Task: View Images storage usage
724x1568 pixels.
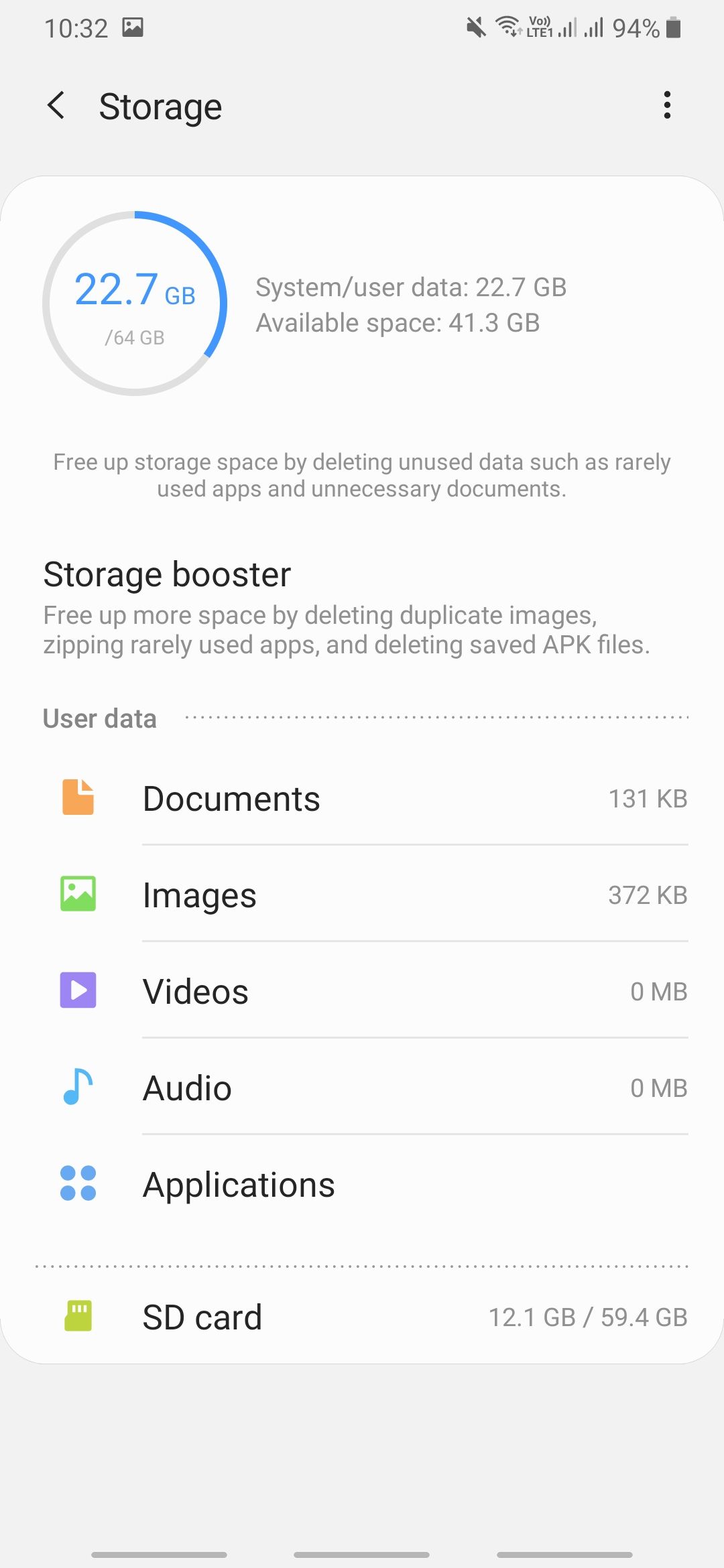Action: click(x=362, y=895)
